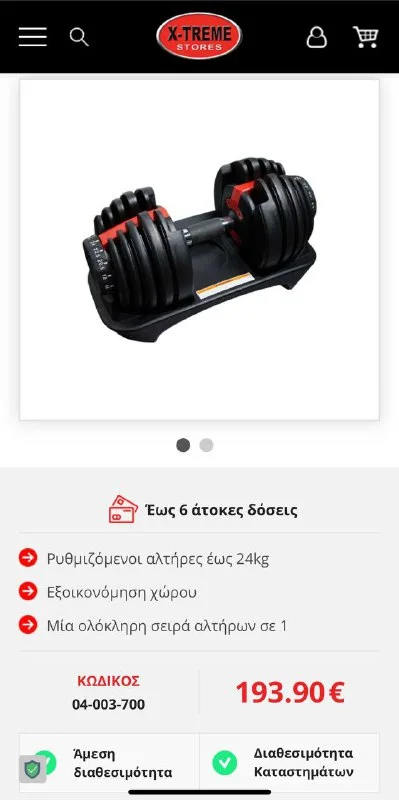
Task: View the shopping cart
Action: click(366, 37)
